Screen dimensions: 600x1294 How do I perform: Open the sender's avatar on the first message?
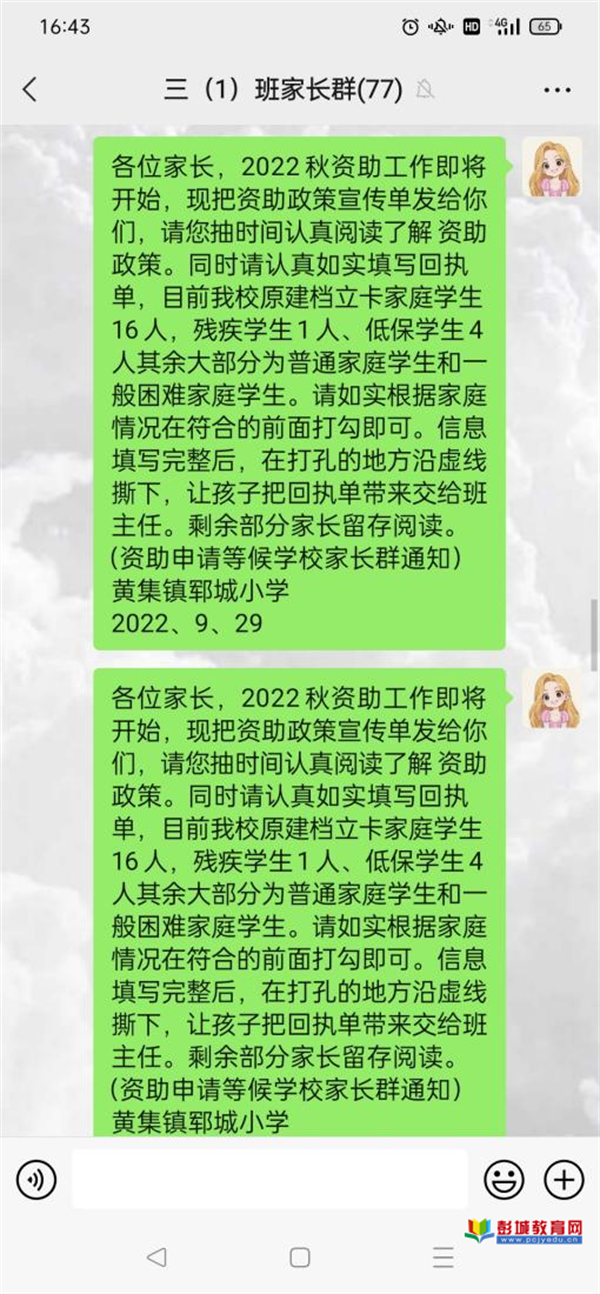tap(554, 167)
